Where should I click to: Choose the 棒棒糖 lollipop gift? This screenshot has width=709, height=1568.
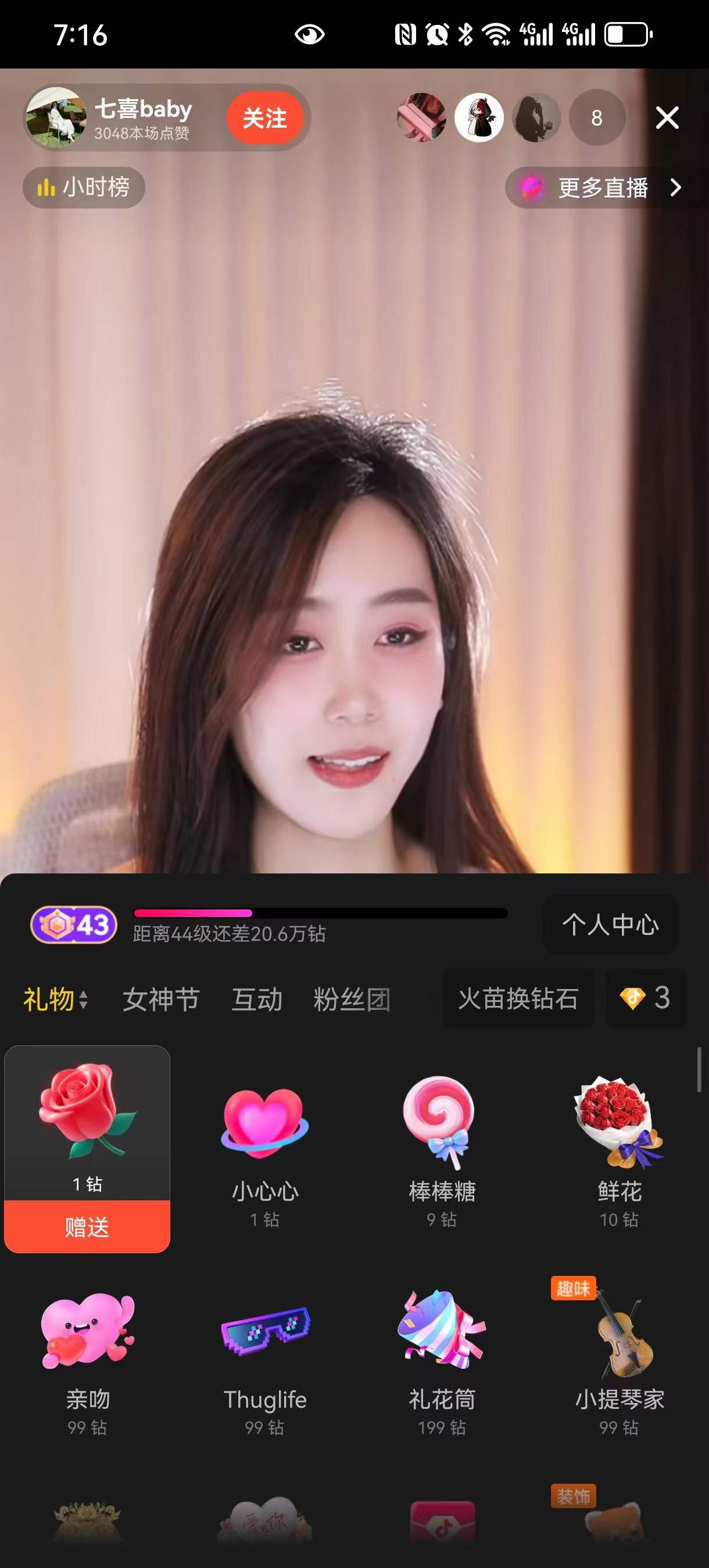(442, 1150)
